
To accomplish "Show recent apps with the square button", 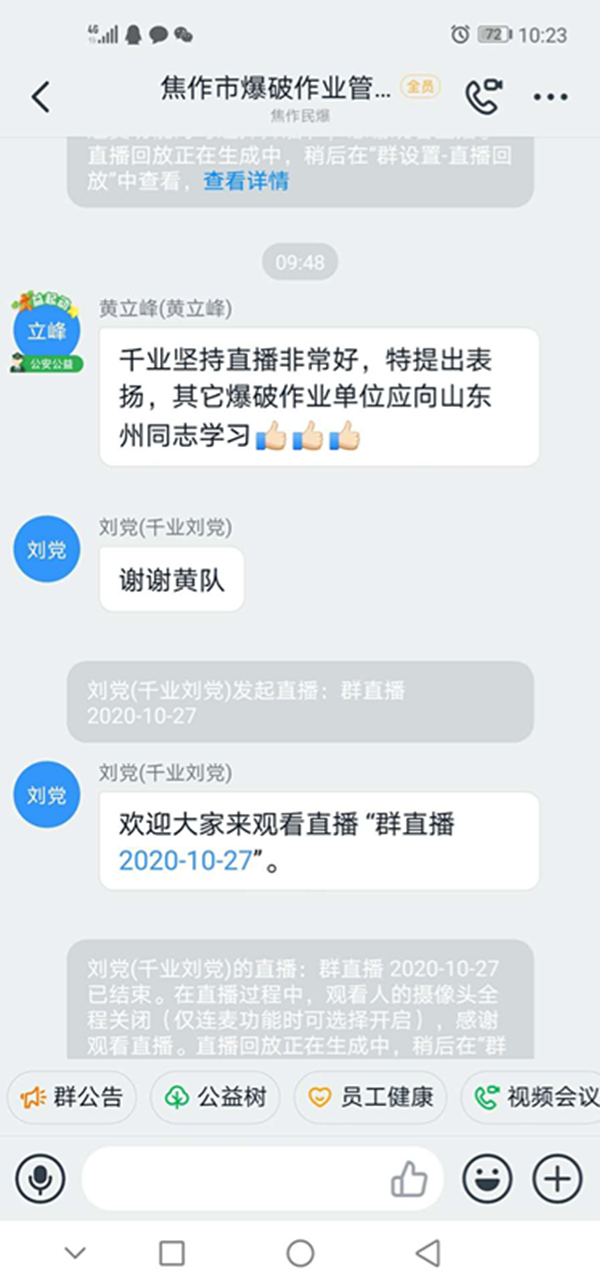I will pyautogui.click(x=172, y=1253).
